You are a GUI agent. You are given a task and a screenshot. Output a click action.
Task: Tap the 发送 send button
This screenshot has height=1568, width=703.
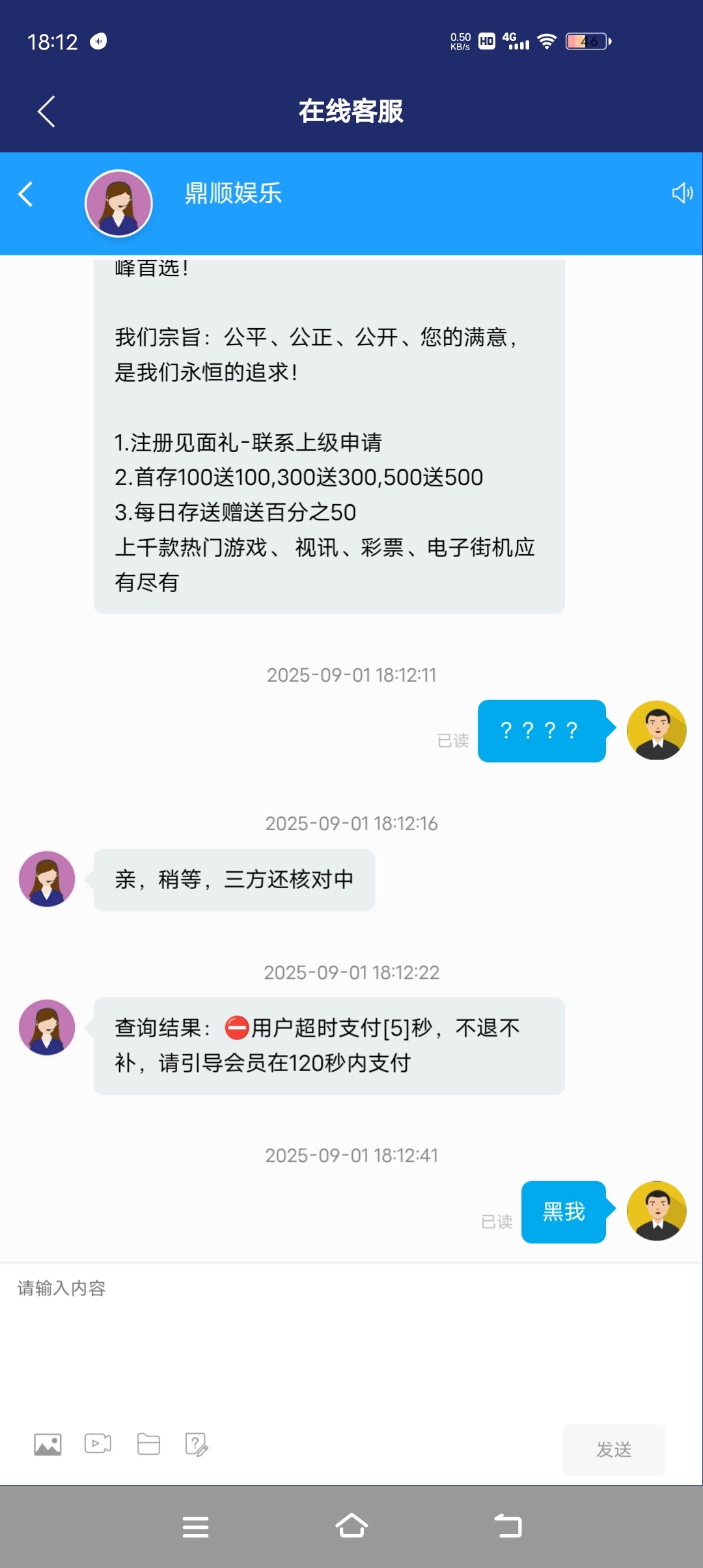(613, 1449)
